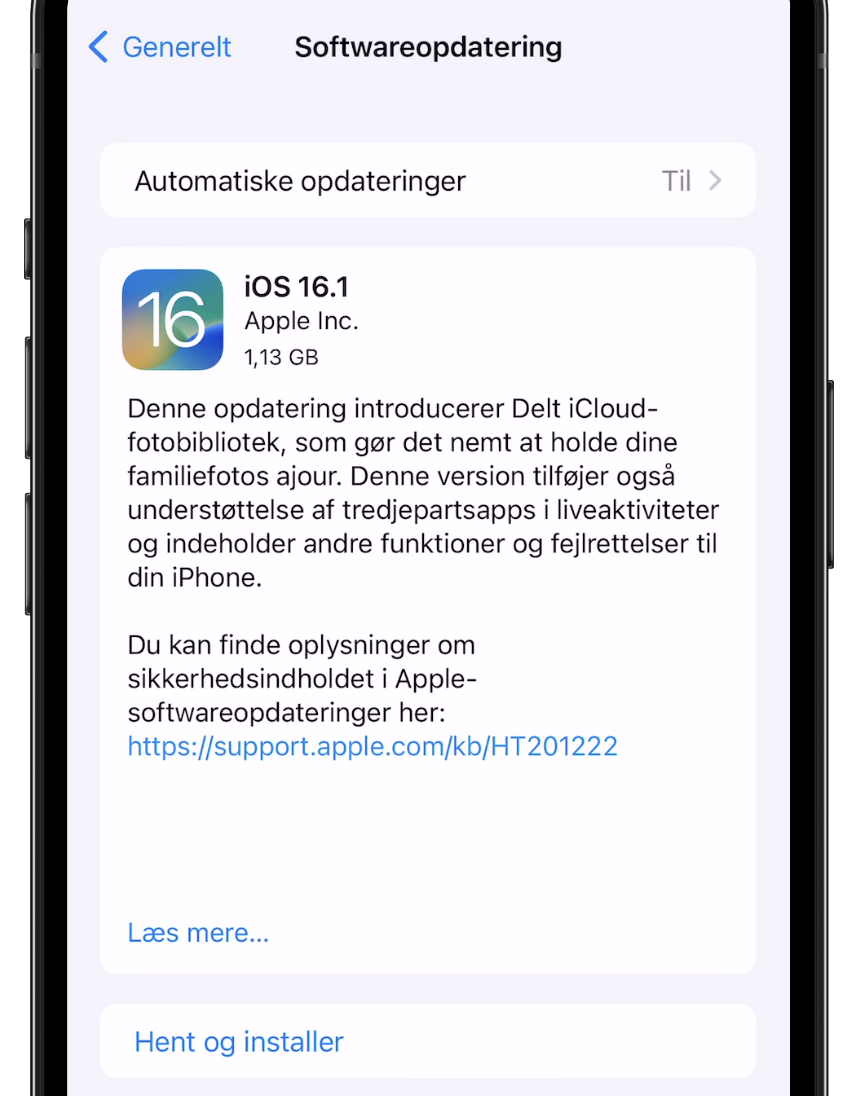Open Automatiske opdateringer settings

point(427,181)
